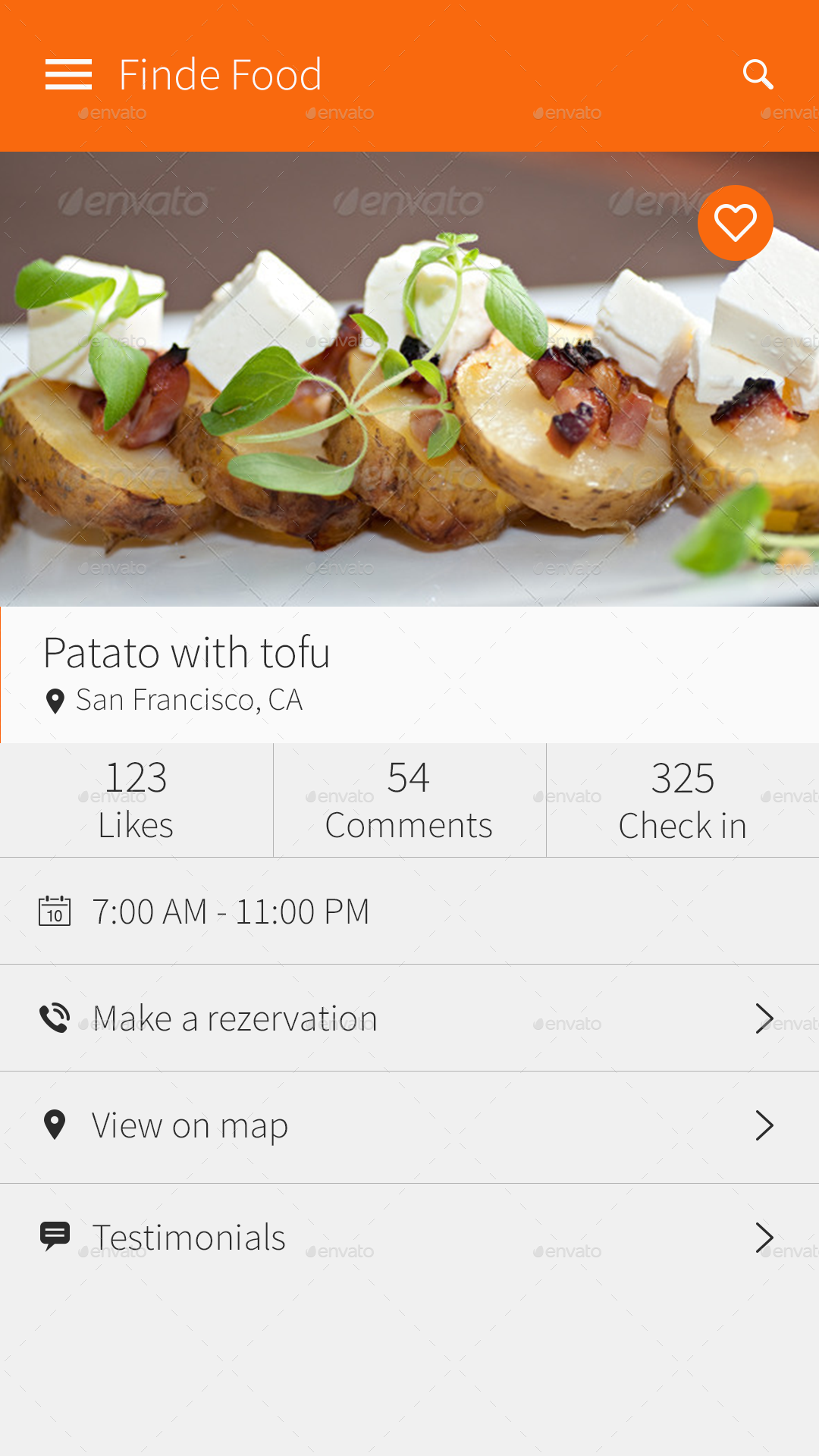The width and height of the screenshot is (819, 1456).
Task: Click the Finde Food app title
Action: coord(221,74)
